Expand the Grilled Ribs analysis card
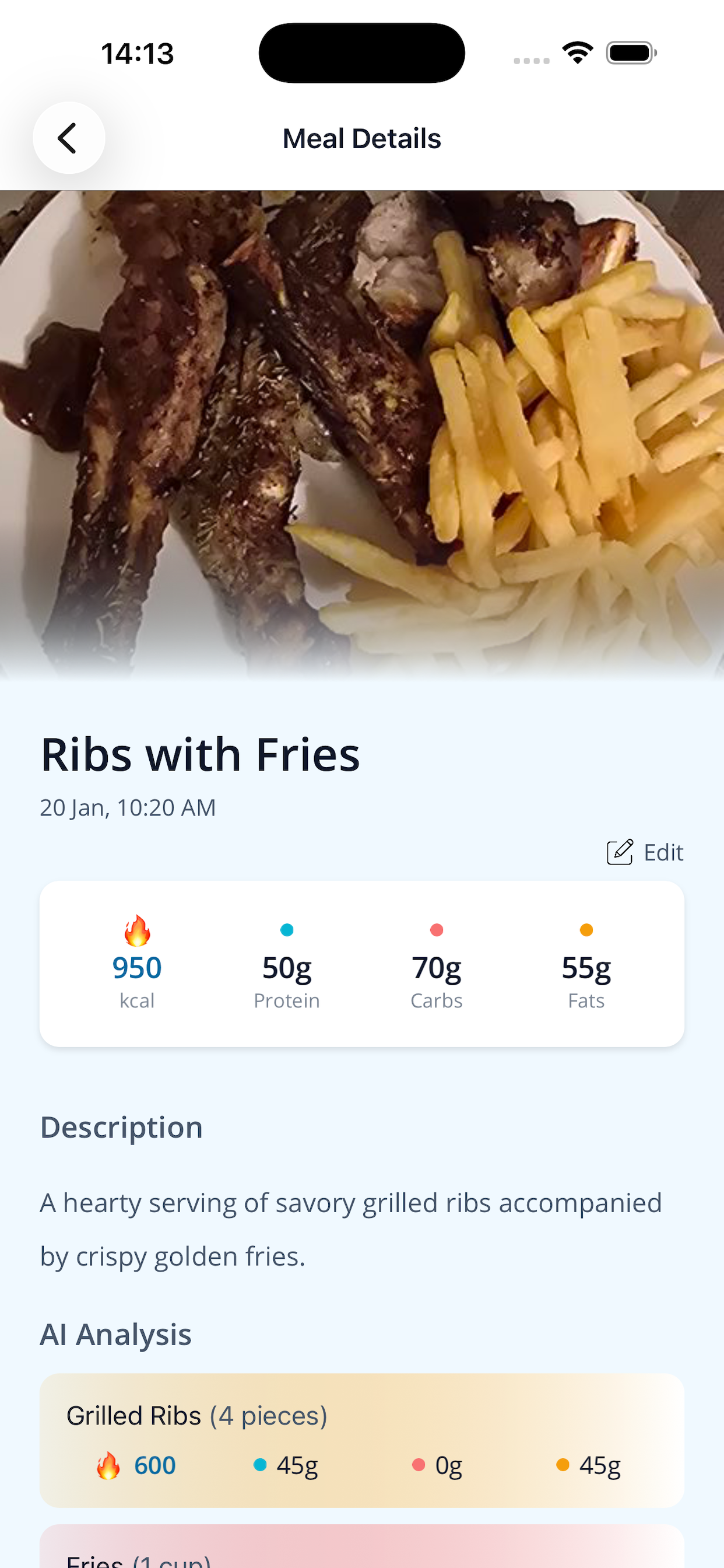The width and height of the screenshot is (724, 1568). (x=361, y=1437)
